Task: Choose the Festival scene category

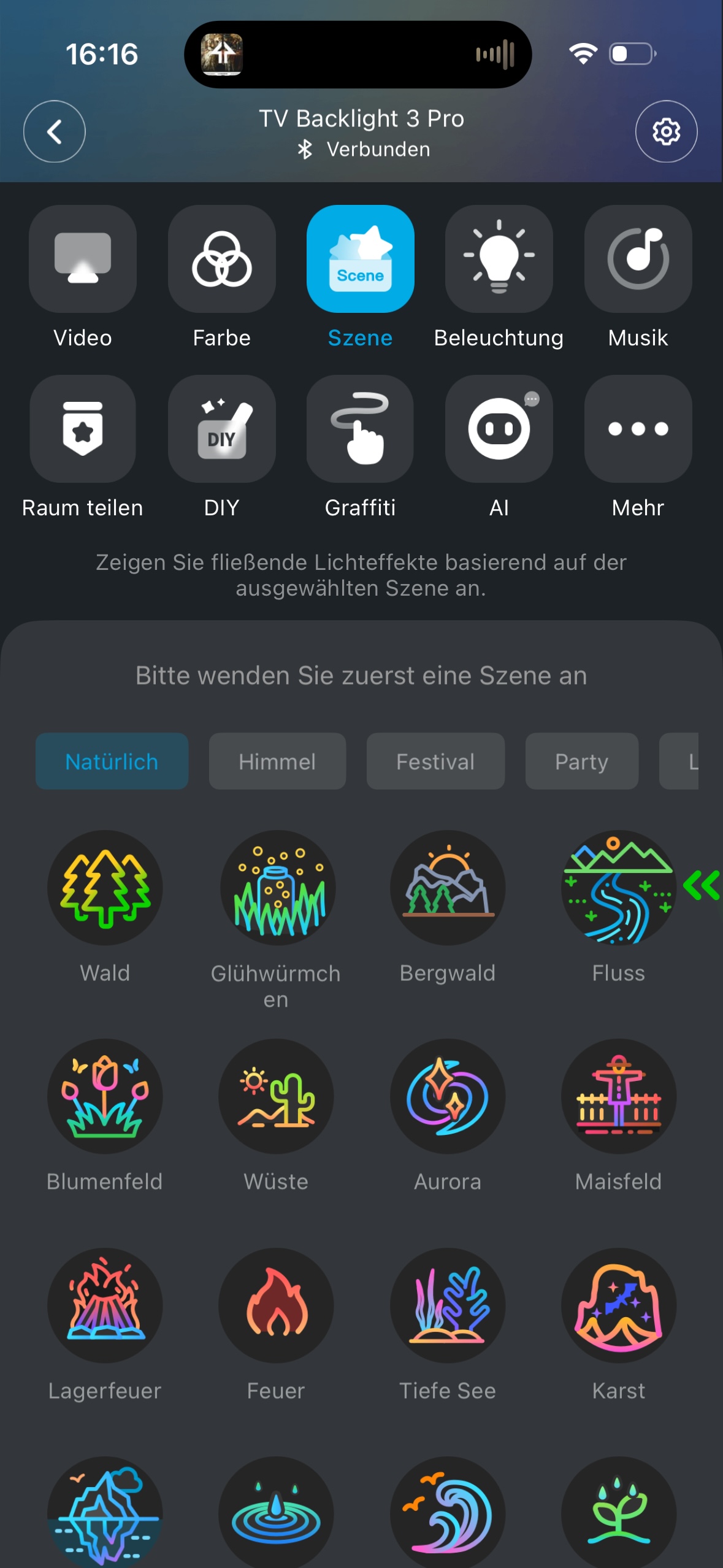Action: [x=435, y=761]
